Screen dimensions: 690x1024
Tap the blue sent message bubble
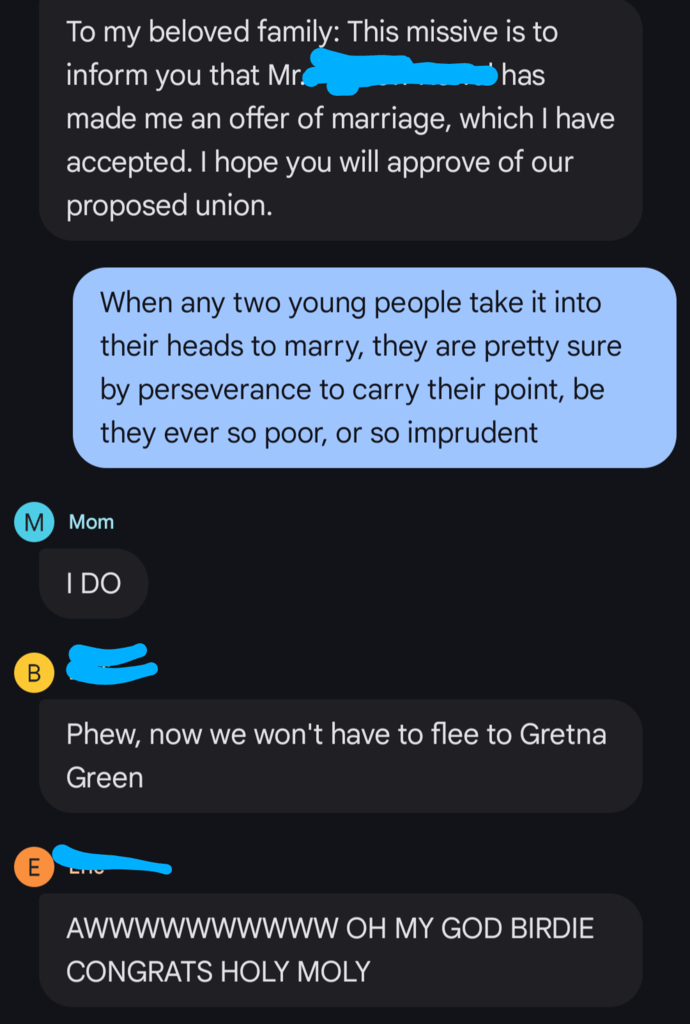(x=374, y=367)
